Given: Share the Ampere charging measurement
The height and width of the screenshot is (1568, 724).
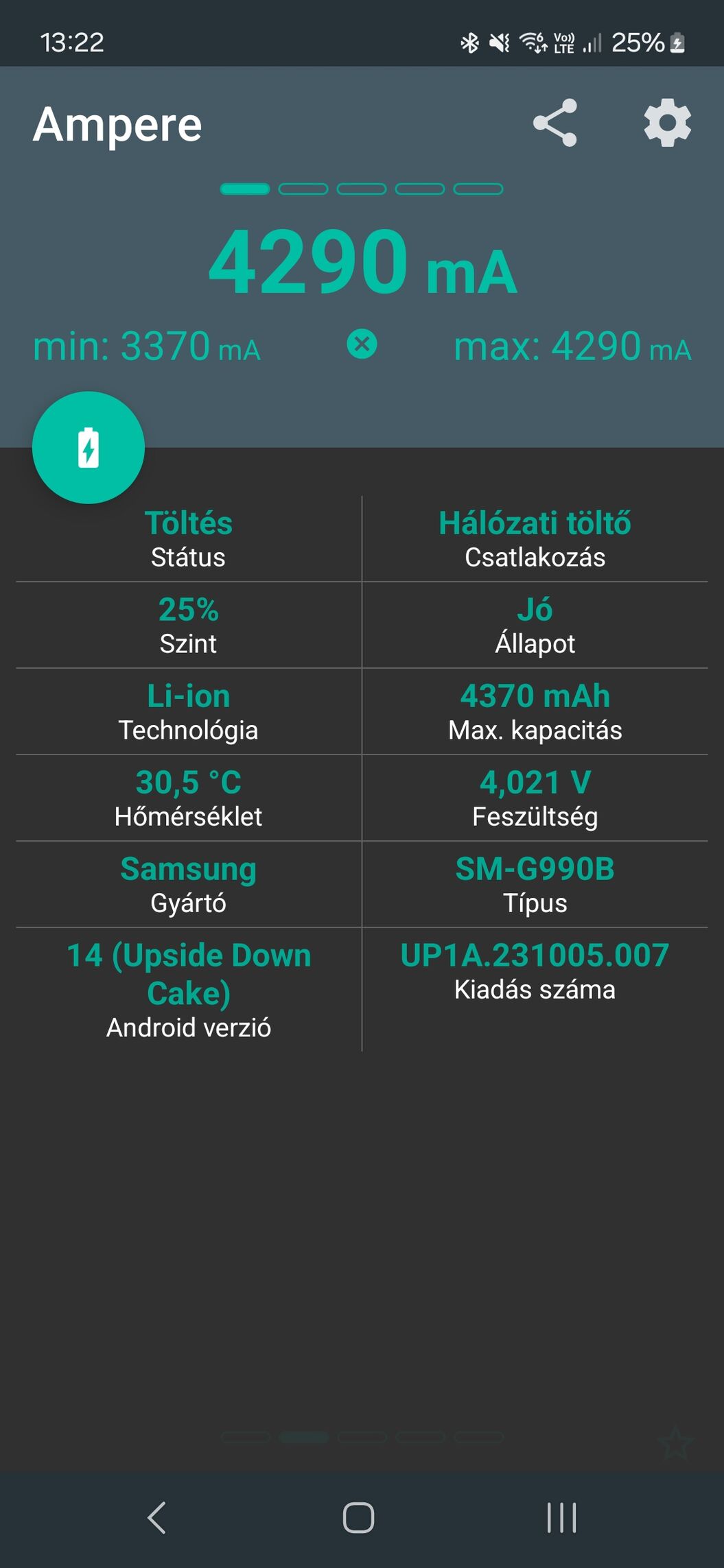Looking at the screenshot, I should pyautogui.click(x=554, y=123).
